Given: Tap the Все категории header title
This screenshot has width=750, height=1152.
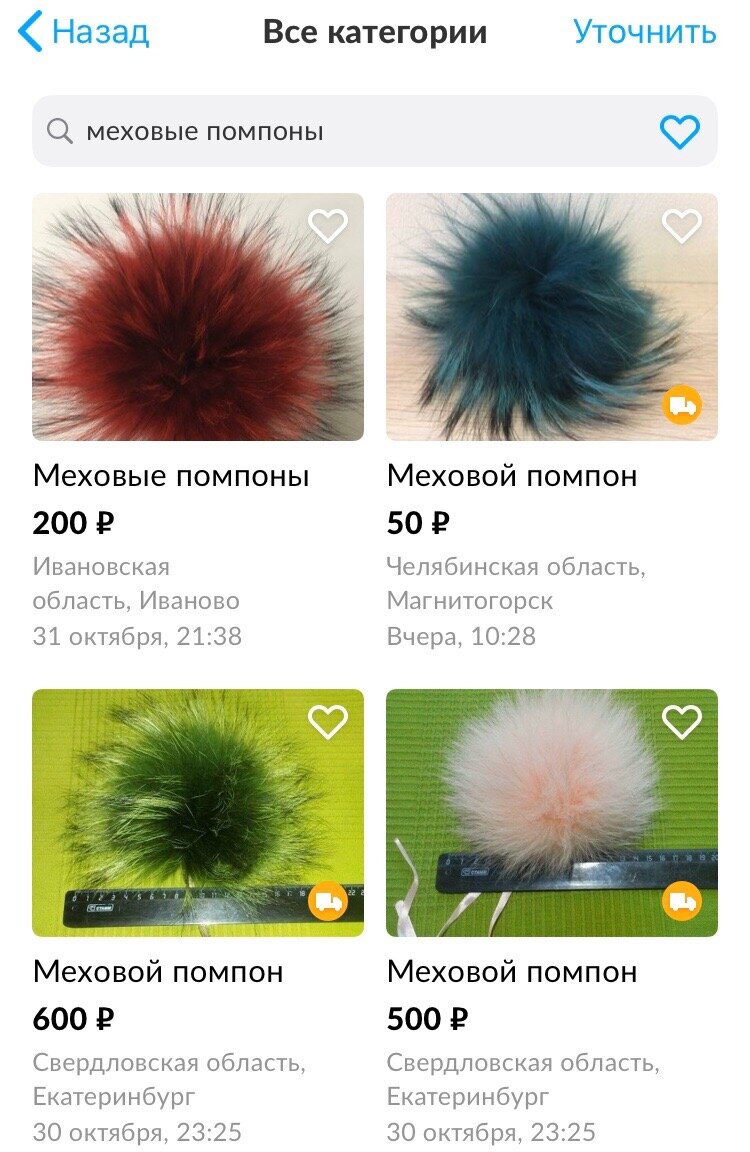Looking at the screenshot, I should (x=375, y=31).
